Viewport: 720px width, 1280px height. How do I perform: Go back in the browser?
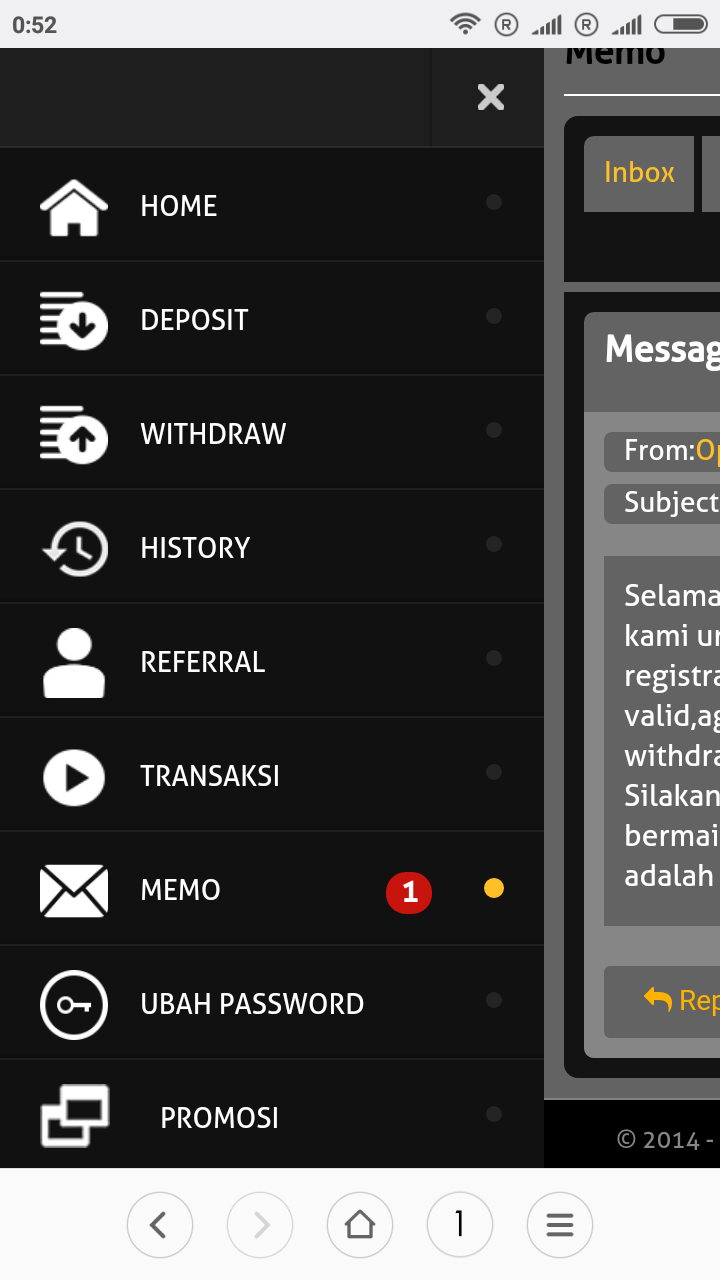coord(159,1224)
